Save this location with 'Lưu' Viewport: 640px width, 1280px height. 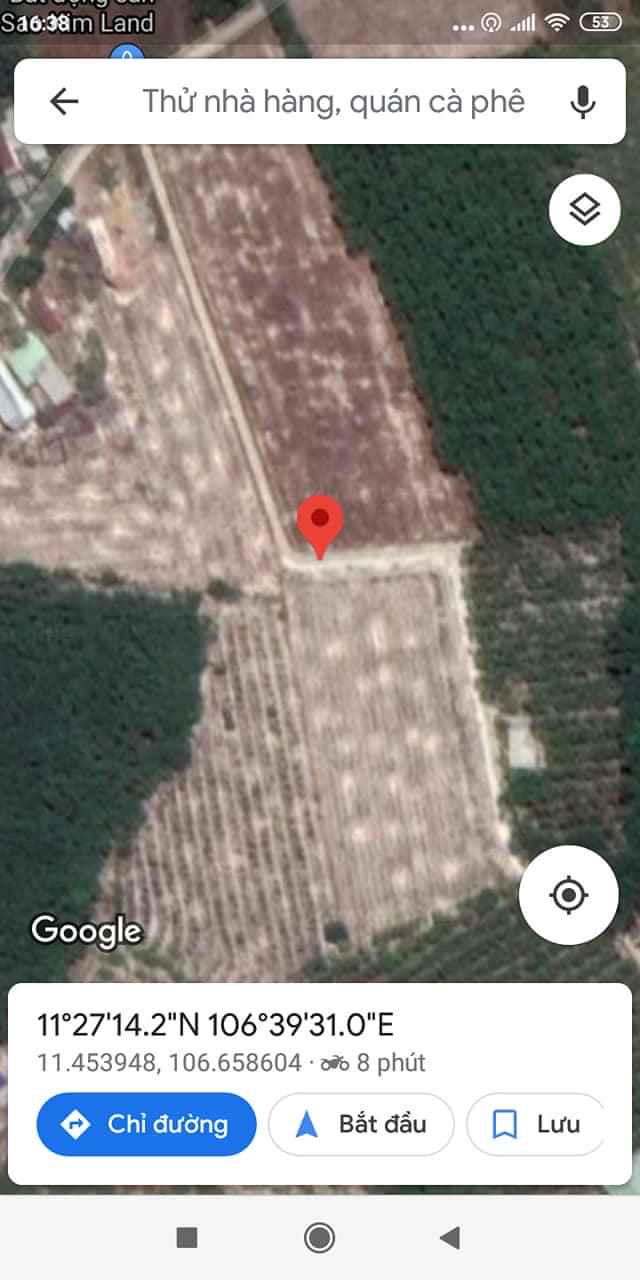(536, 1124)
